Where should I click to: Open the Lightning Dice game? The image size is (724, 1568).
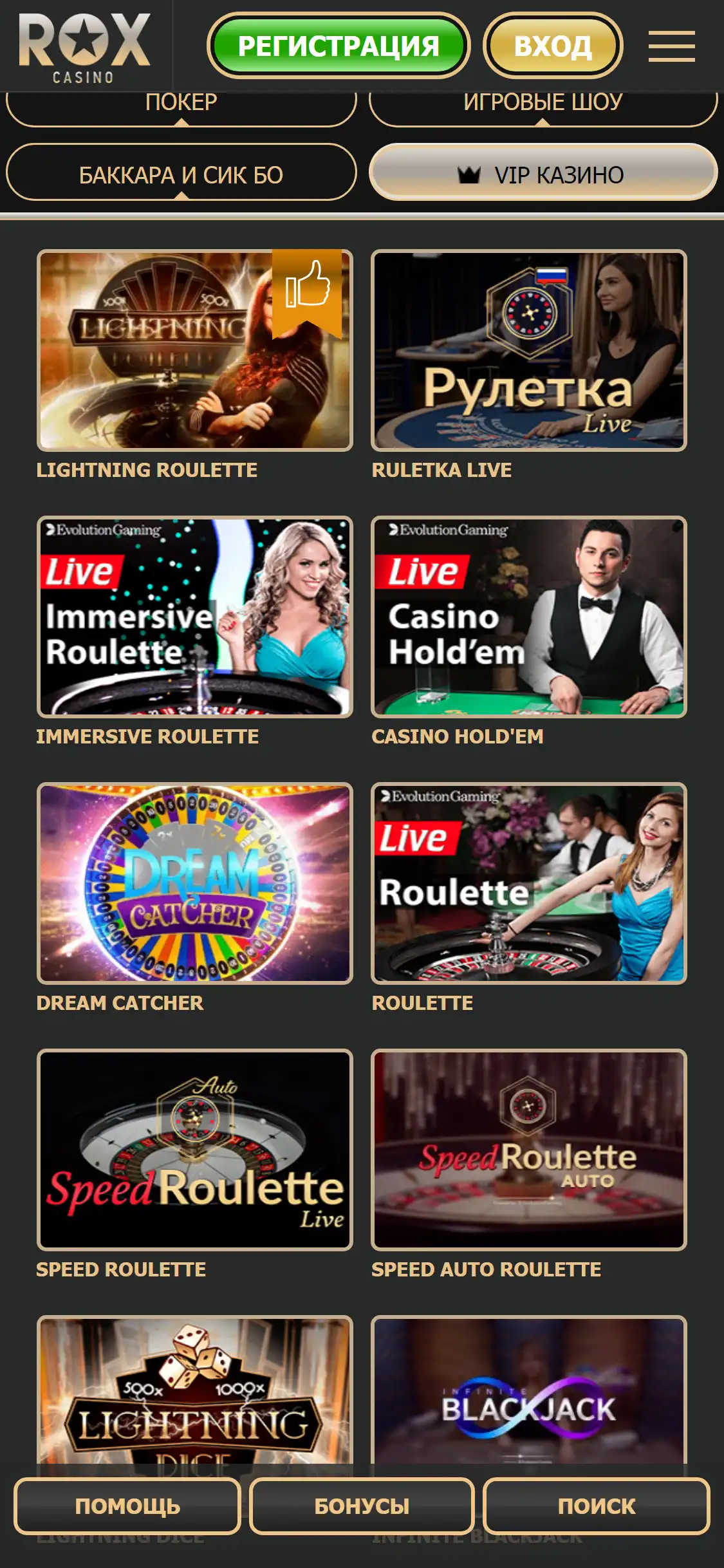pyautogui.click(x=194, y=1390)
